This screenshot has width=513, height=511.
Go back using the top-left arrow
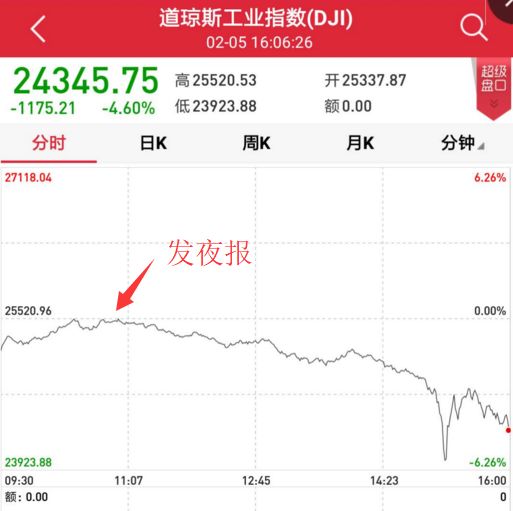tap(38, 29)
